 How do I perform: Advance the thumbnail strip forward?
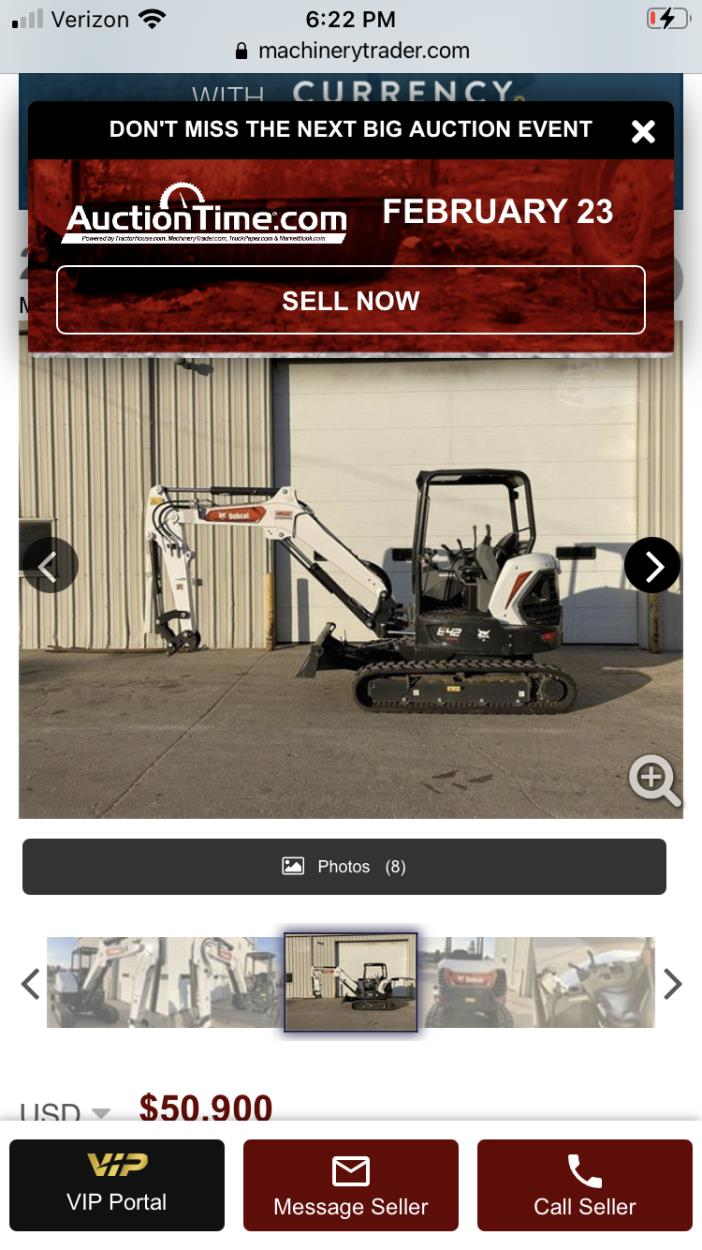672,984
